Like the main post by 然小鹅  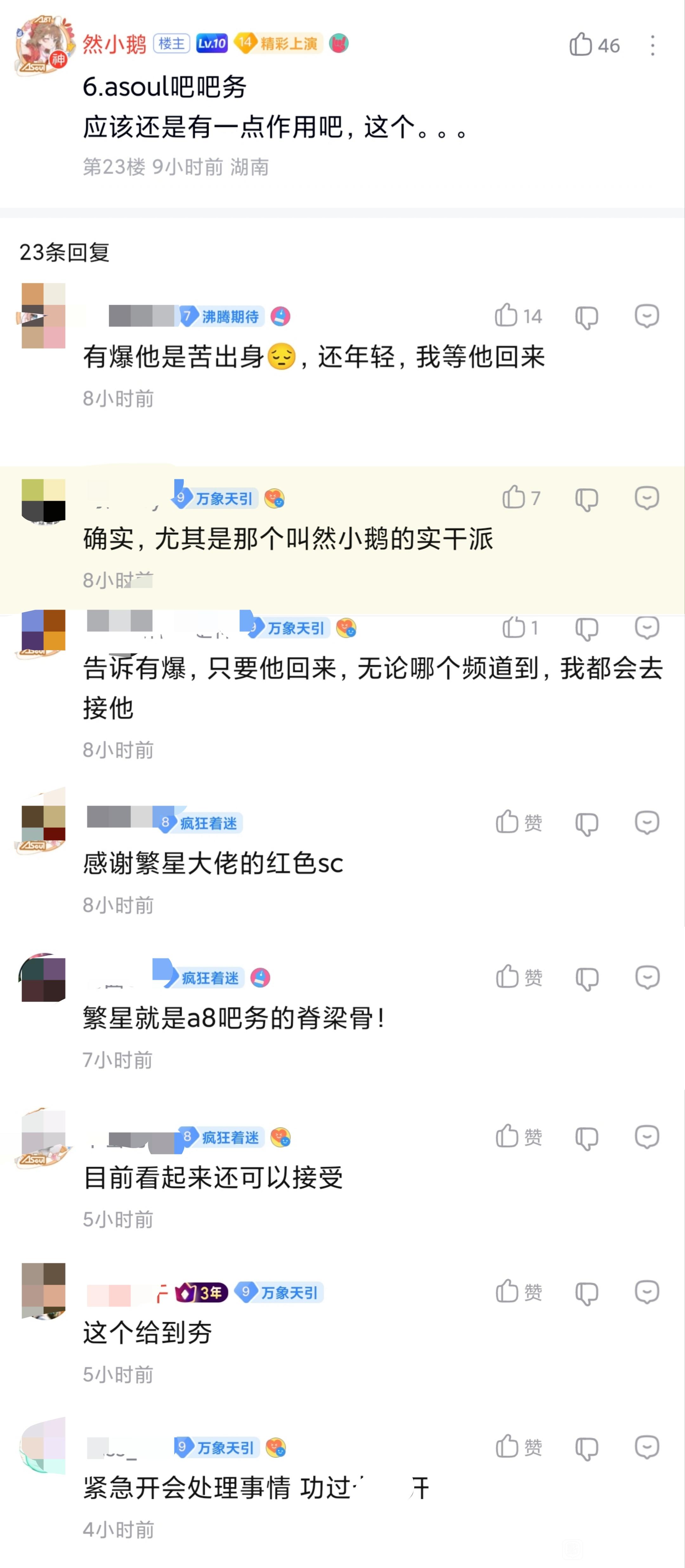pyautogui.click(x=581, y=45)
